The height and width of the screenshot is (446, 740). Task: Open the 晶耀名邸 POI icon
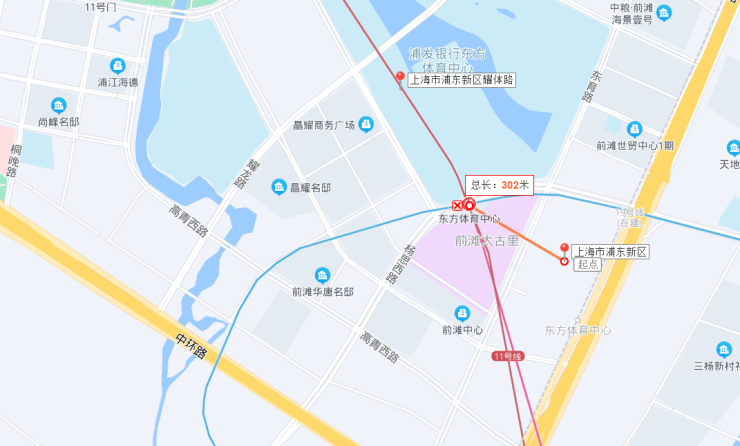click(279, 187)
